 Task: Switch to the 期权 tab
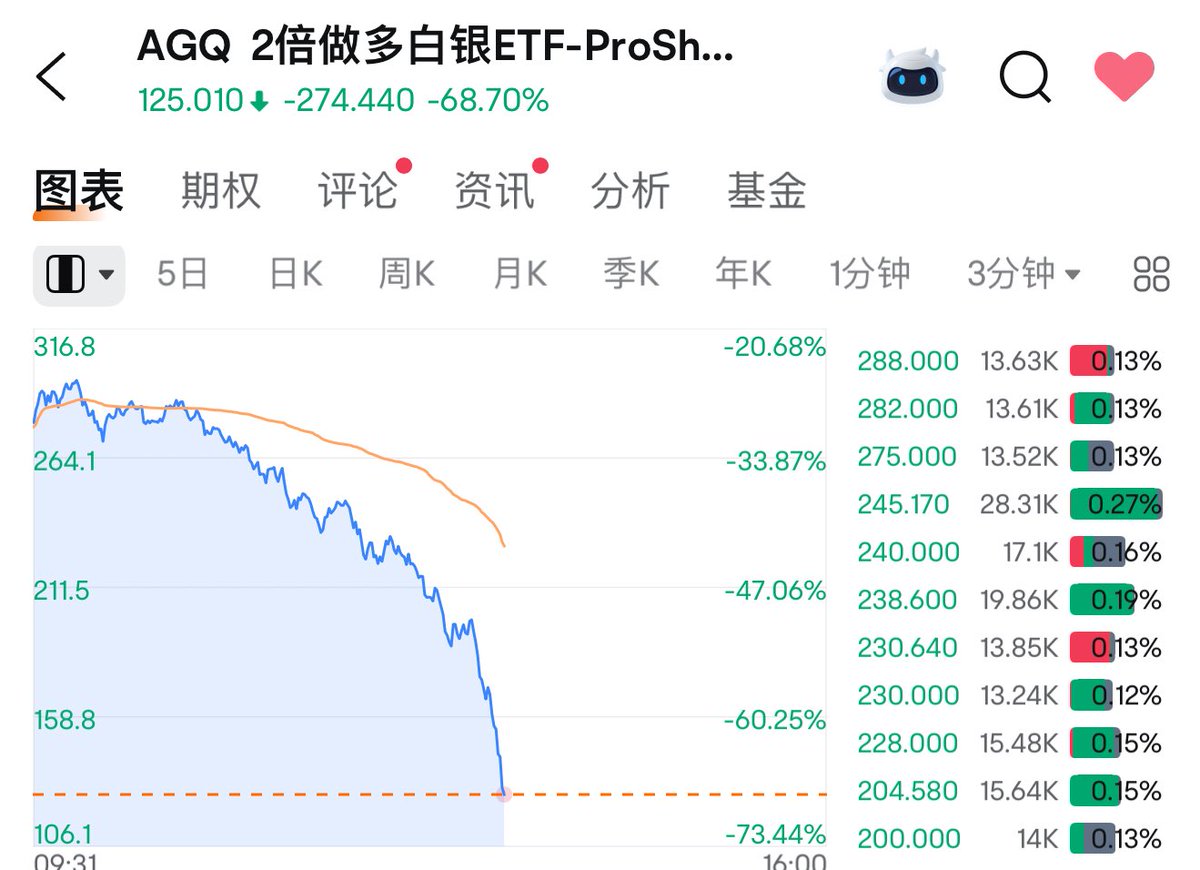coord(221,190)
